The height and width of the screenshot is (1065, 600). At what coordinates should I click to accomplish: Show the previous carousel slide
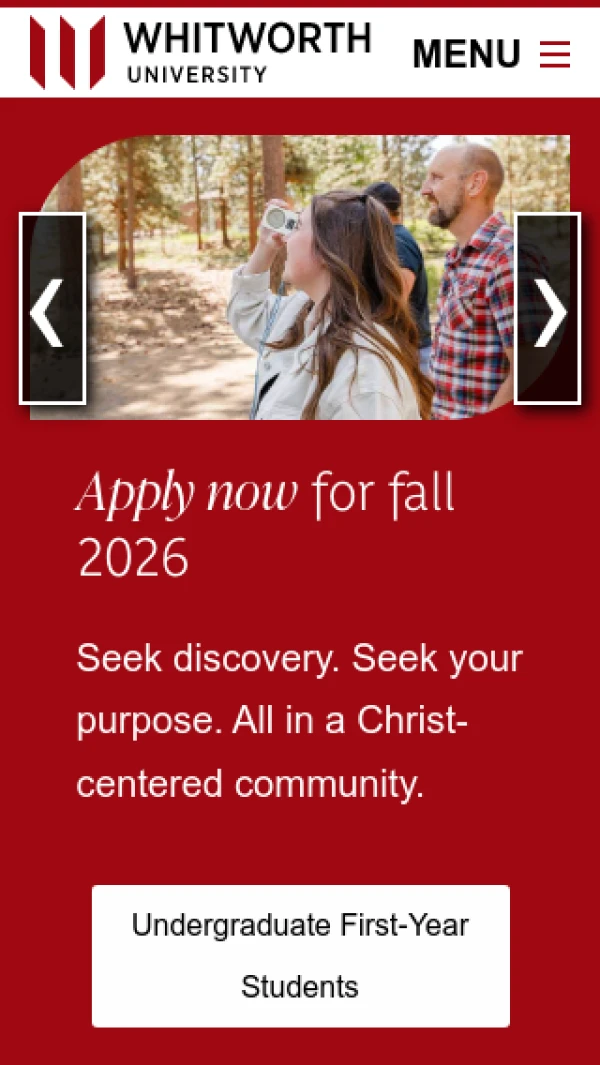click(52, 308)
